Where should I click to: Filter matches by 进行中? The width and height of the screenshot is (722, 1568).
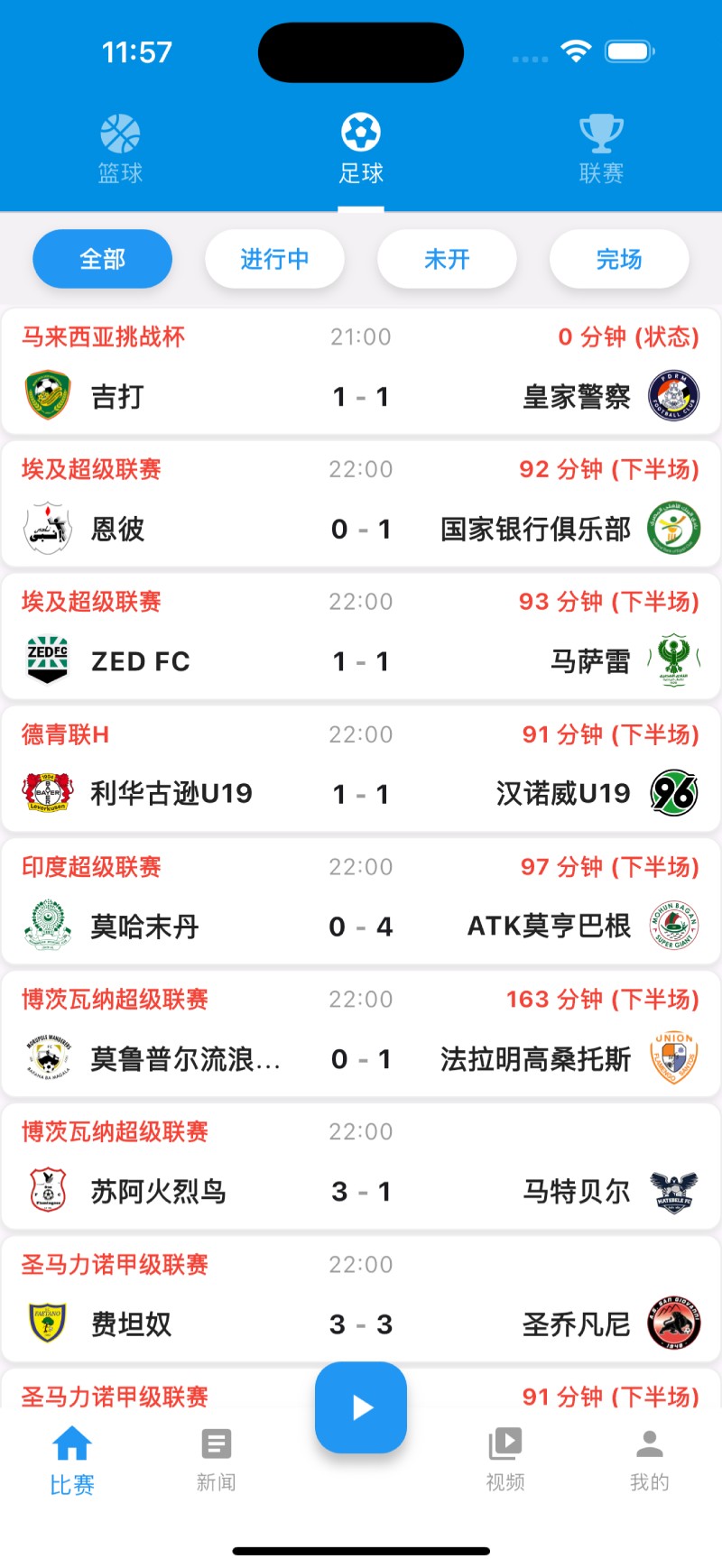[274, 260]
